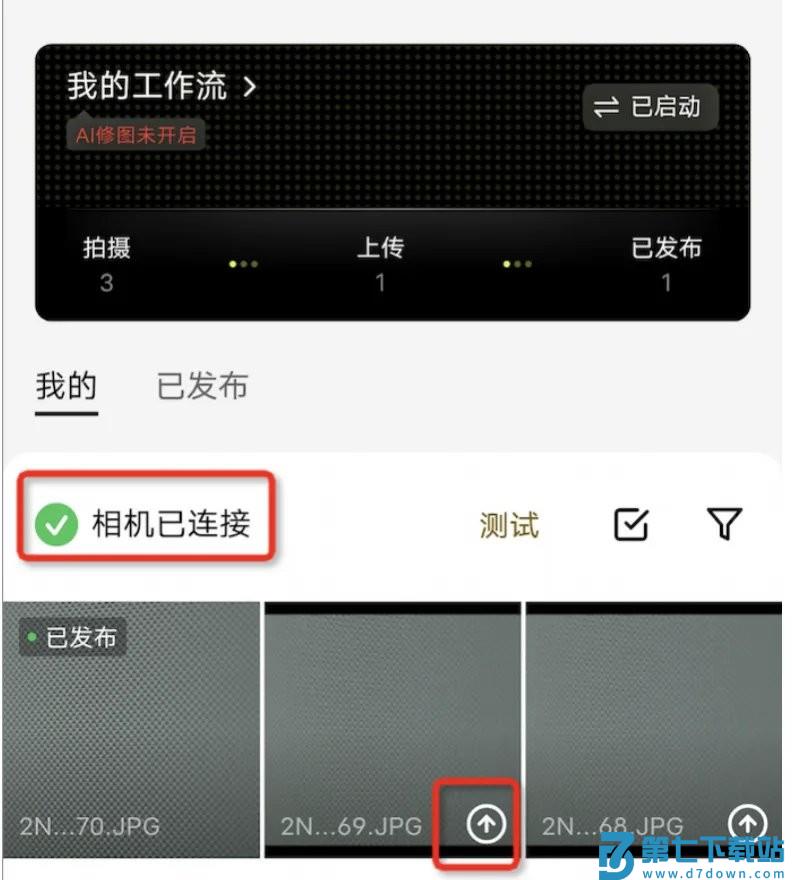Toggle selection mode with the check icon
This screenshot has height=880, width=792.
click(x=630, y=523)
